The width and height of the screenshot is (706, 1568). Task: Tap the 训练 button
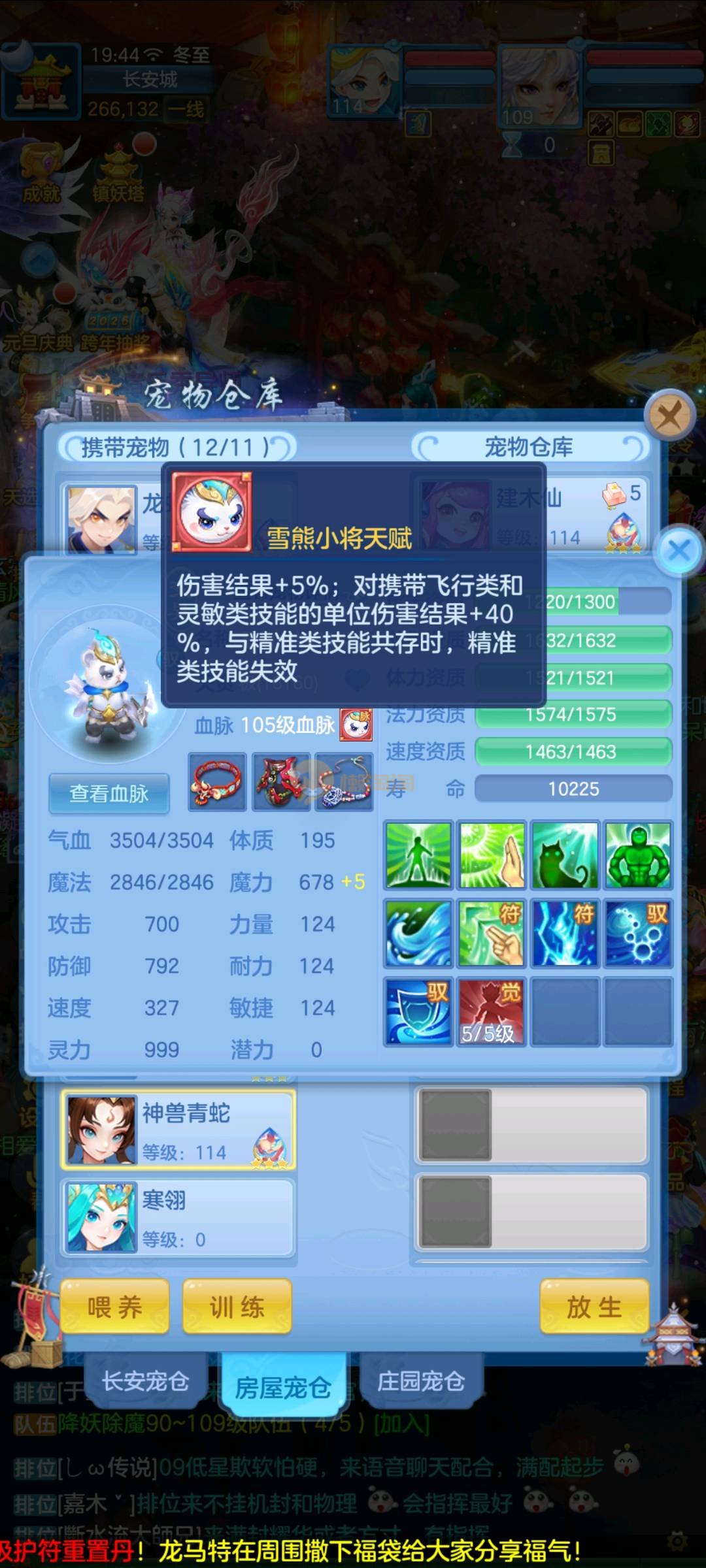[x=237, y=1307]
